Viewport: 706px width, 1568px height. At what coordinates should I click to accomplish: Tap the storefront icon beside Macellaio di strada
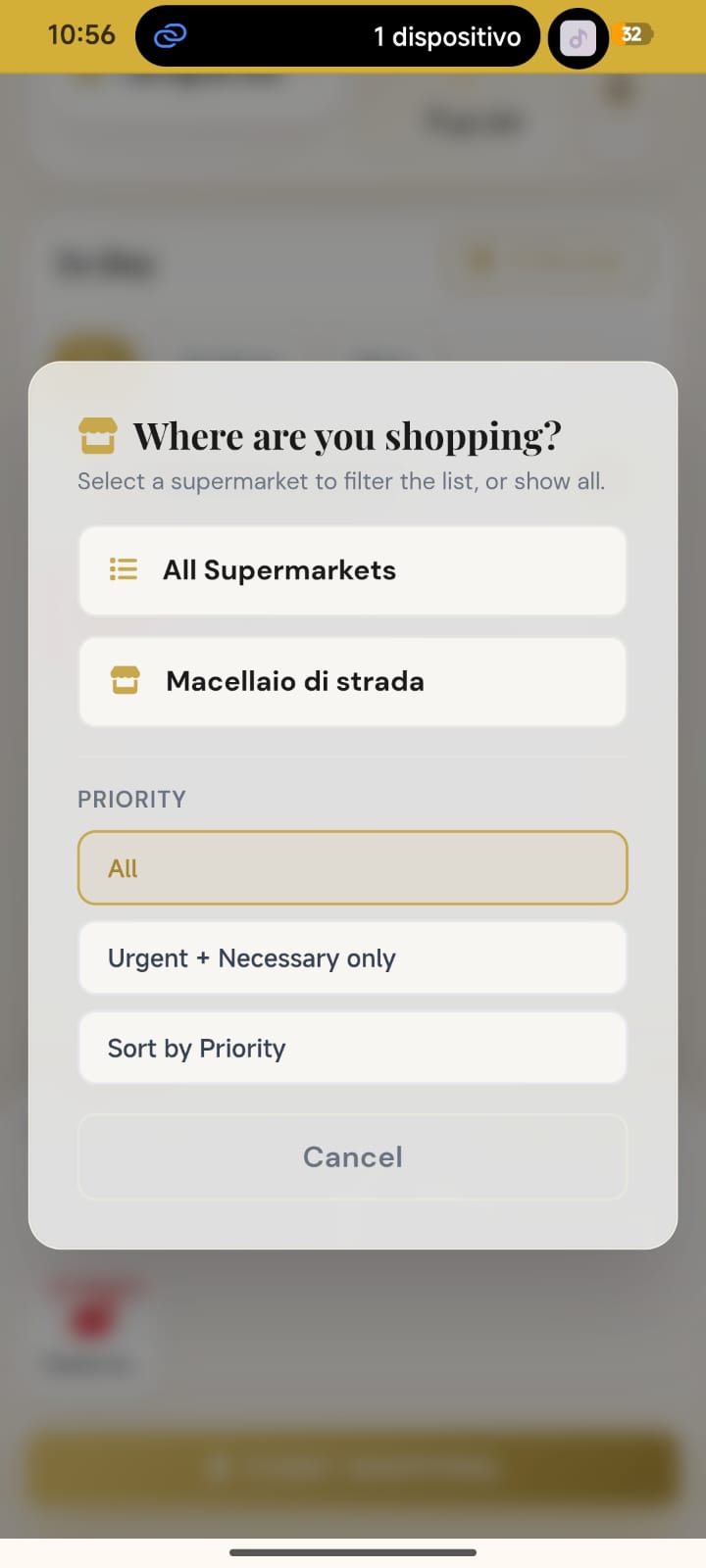point(124,681)
